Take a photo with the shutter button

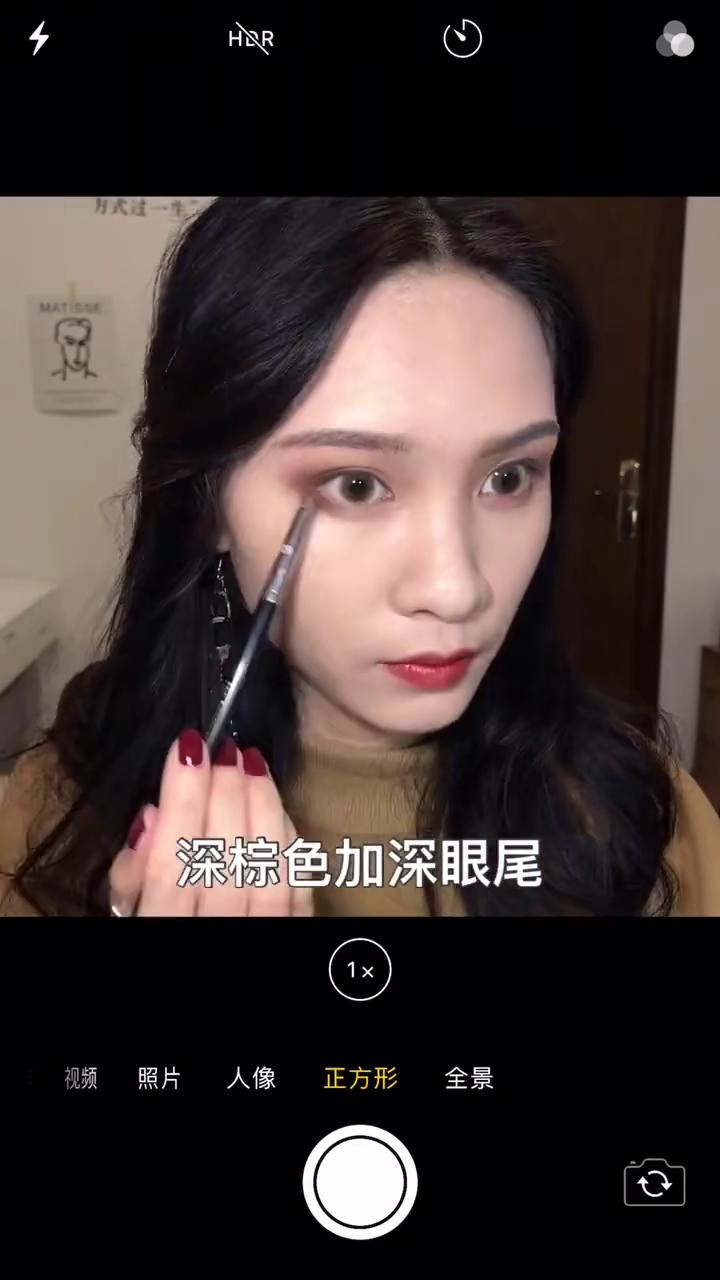tap(360, 1182)
